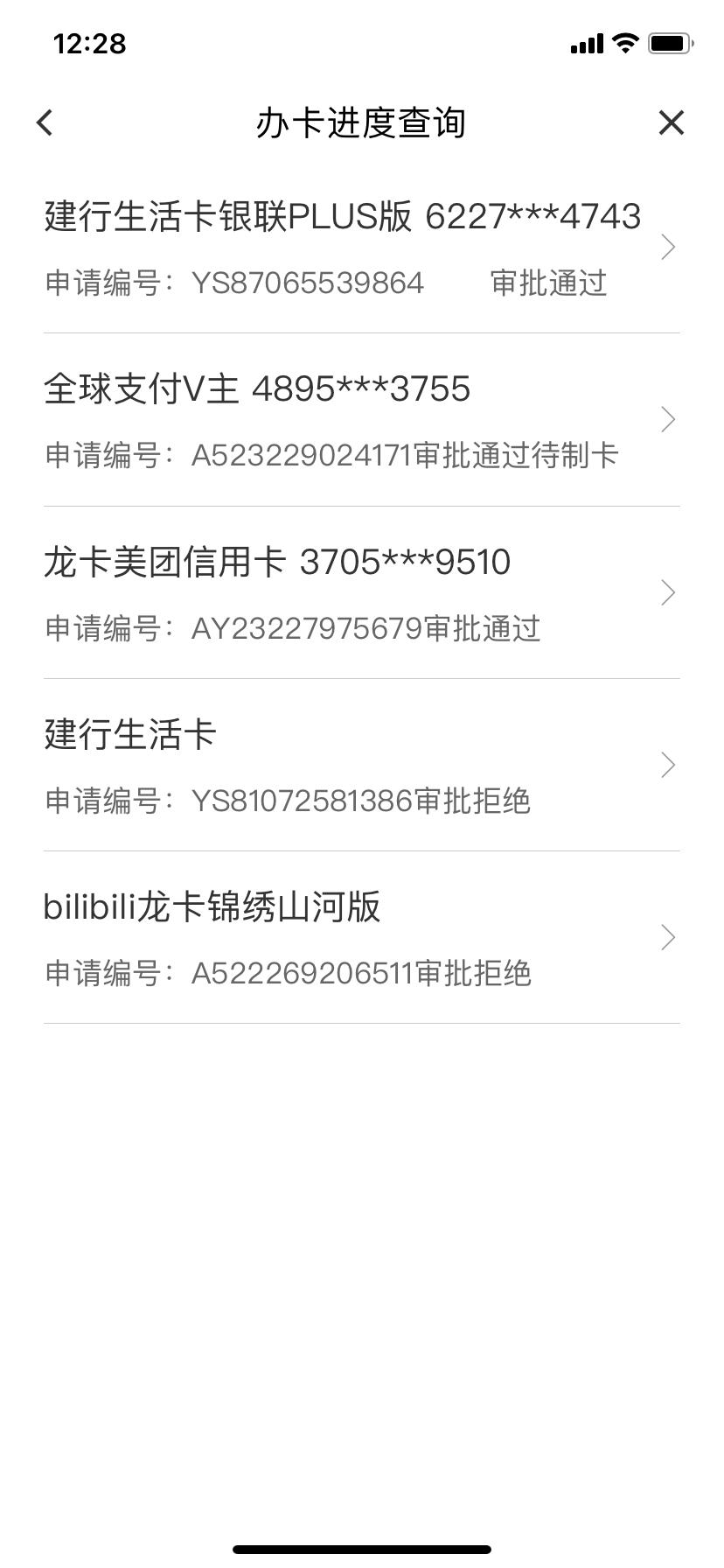Image resolution: width=724 pixels, height=1568 pixels.
Task: Open 建行生活卡银联PLUS版 6227***4743 application
Action: pos(362,248)
